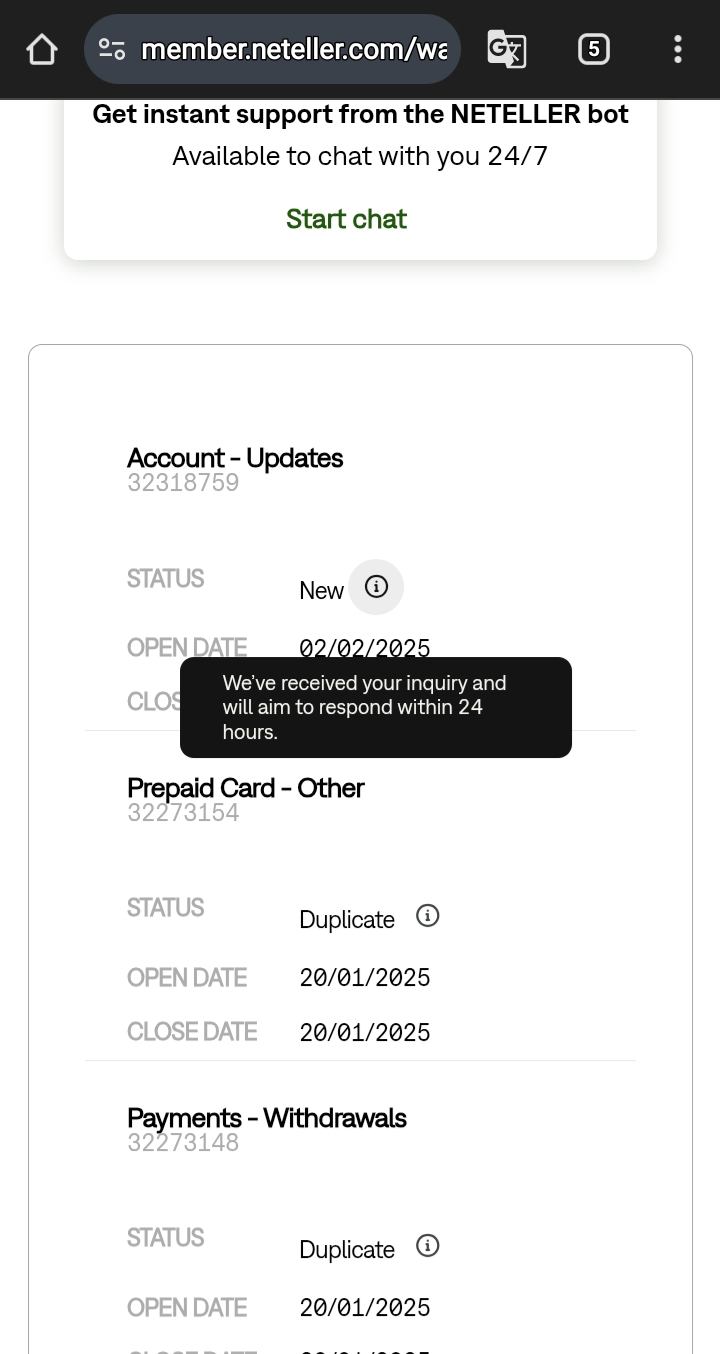The image size is (720, 1354).
Task: Start chat with the NETELLER bot
Action: 346,219
